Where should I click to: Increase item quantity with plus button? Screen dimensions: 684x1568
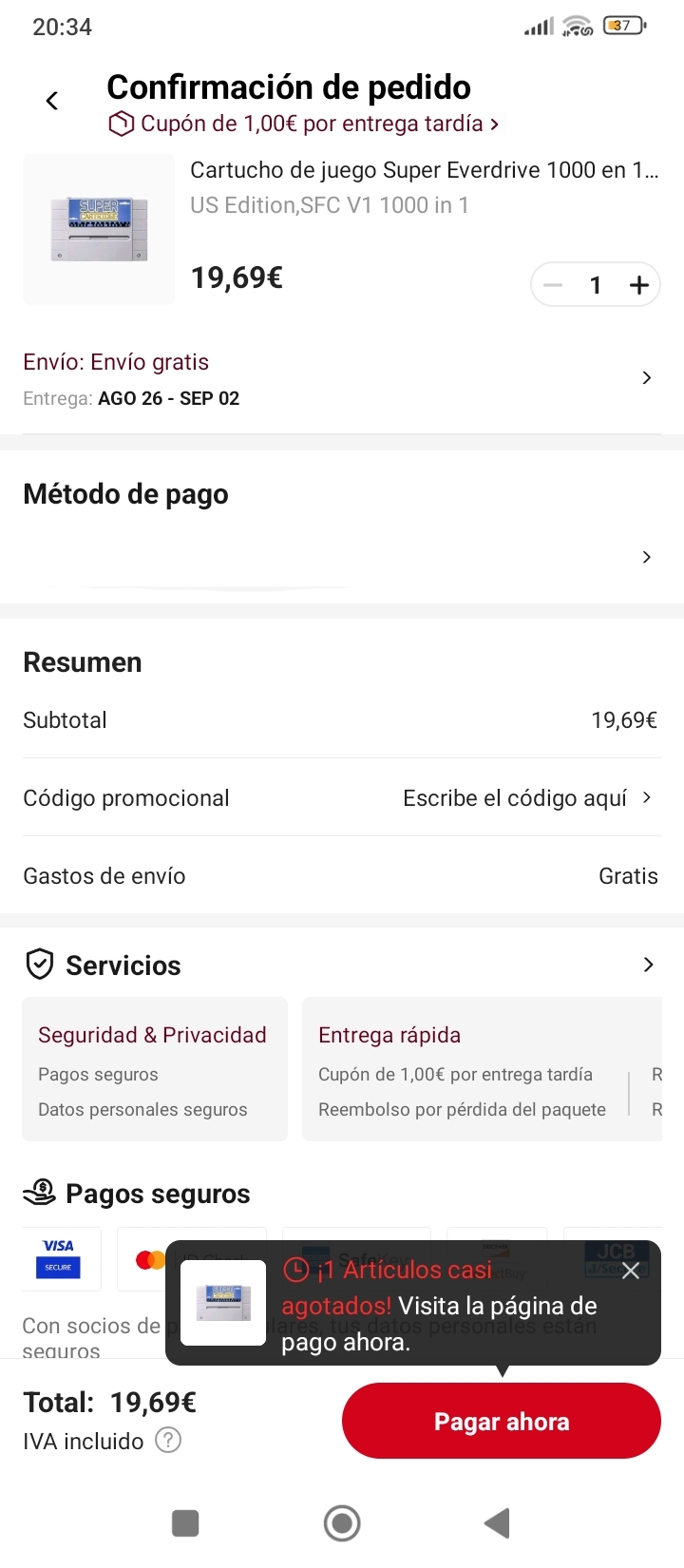coord(638,284)
